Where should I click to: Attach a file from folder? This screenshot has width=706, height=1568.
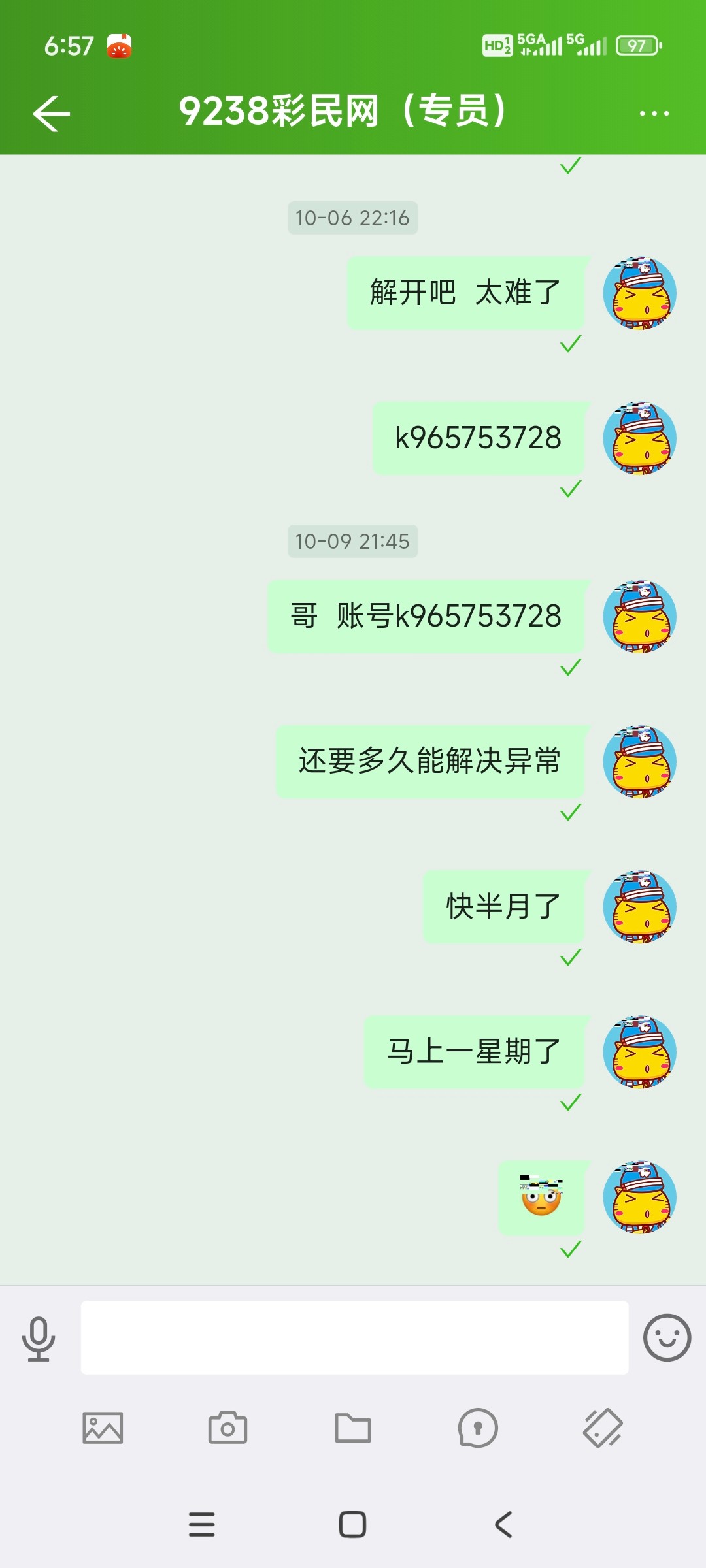point(353,1428)
